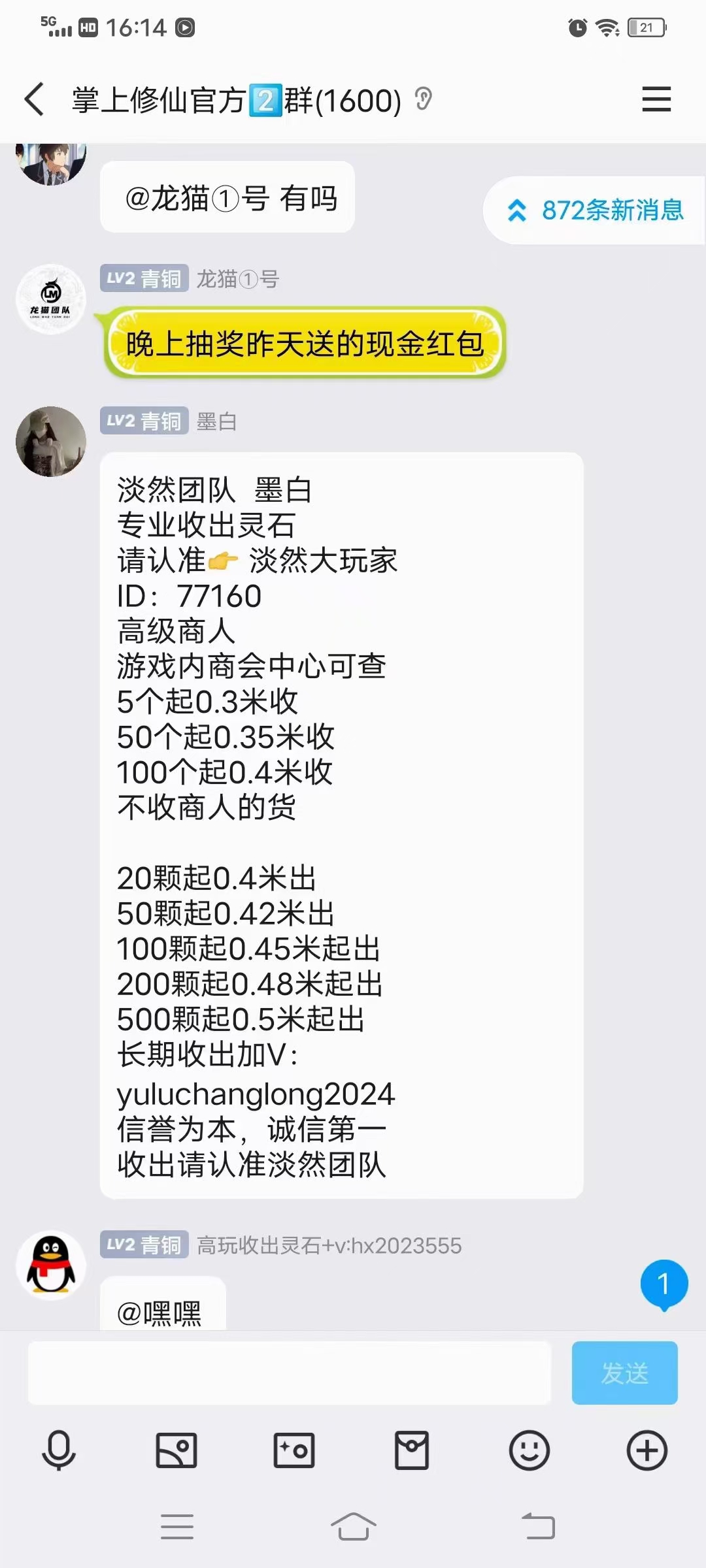Open the photo gallery picker icon
The height and width of the screenshot is (1568, 706).
tap(176, 1450)
